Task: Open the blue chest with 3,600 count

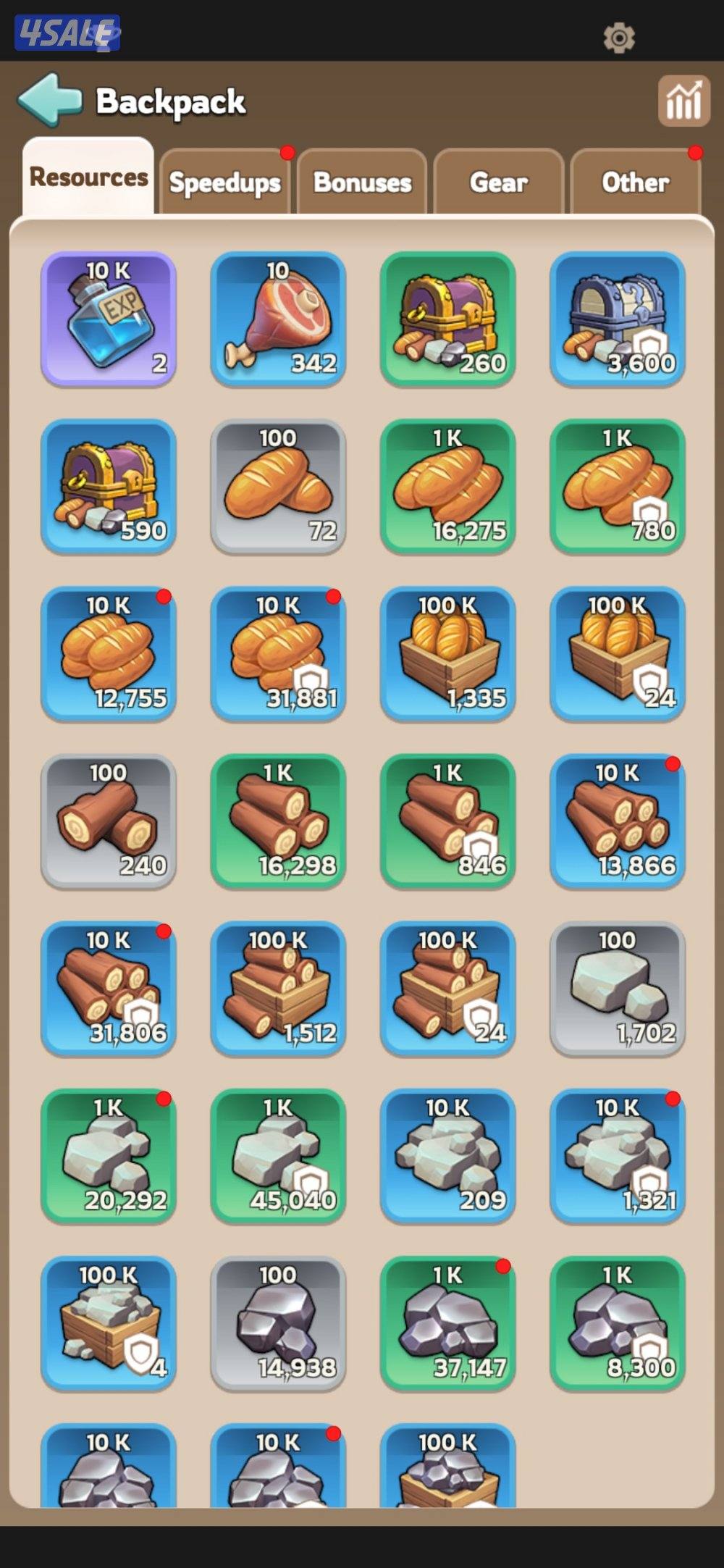Action: (x=617, y=319)
